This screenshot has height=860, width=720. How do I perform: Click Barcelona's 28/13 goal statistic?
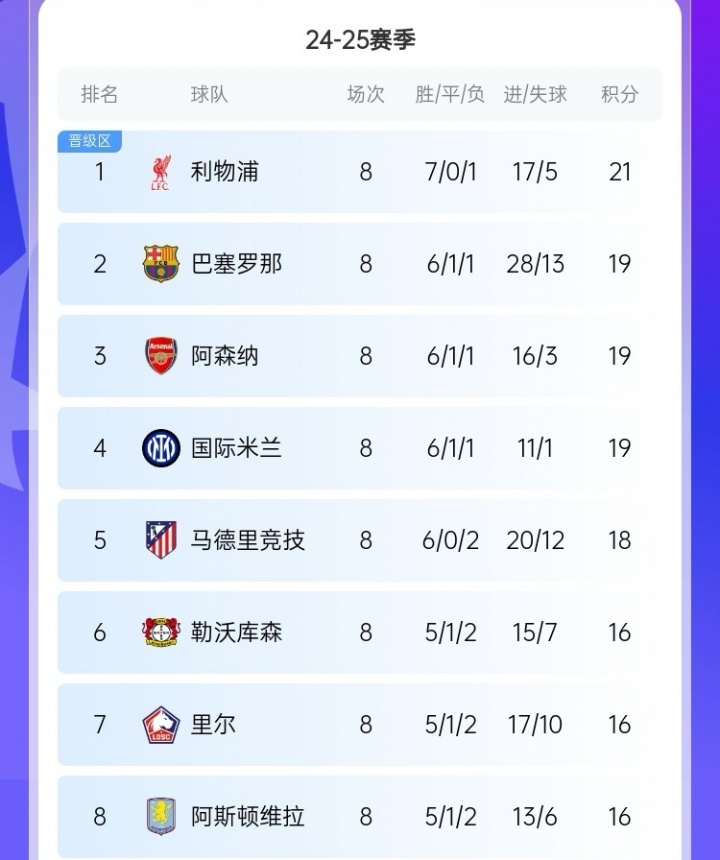point(535,263)
